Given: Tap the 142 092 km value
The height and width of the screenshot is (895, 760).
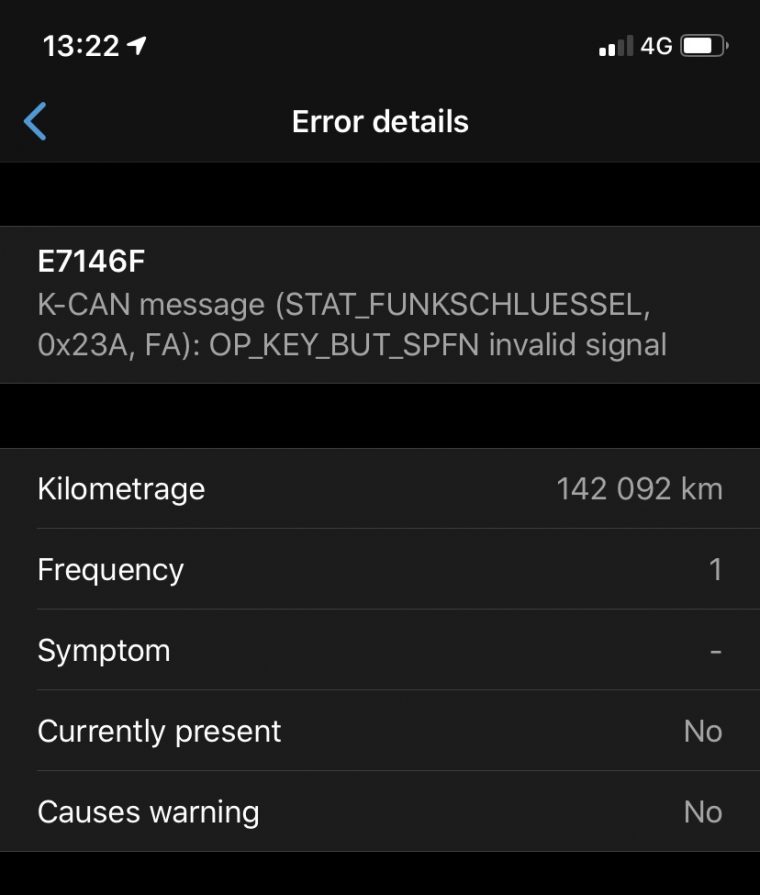Looking at the screenshot, I should pyautogui.click(x=638, y=488).
